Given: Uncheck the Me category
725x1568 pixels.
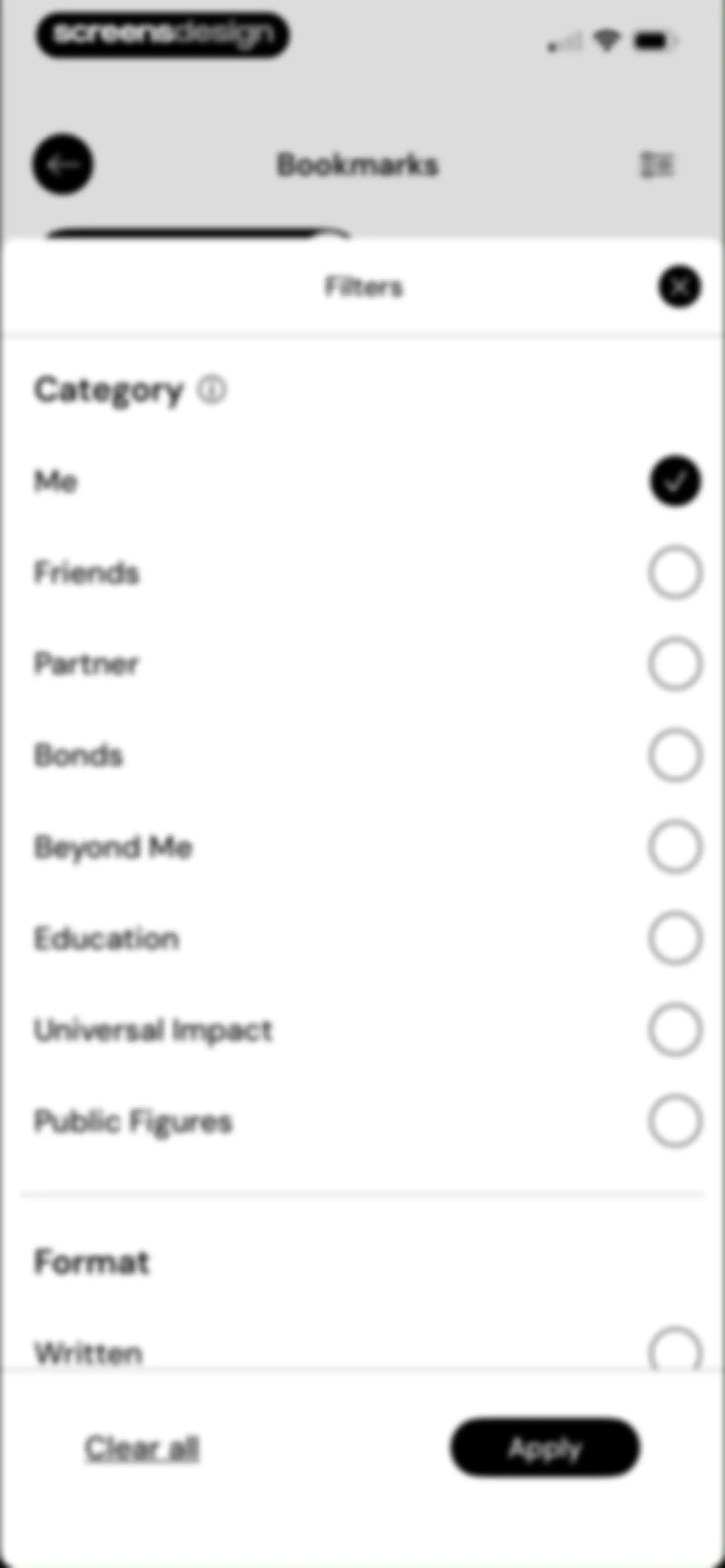Looking at the screenshot, I should tap(675, 481).
